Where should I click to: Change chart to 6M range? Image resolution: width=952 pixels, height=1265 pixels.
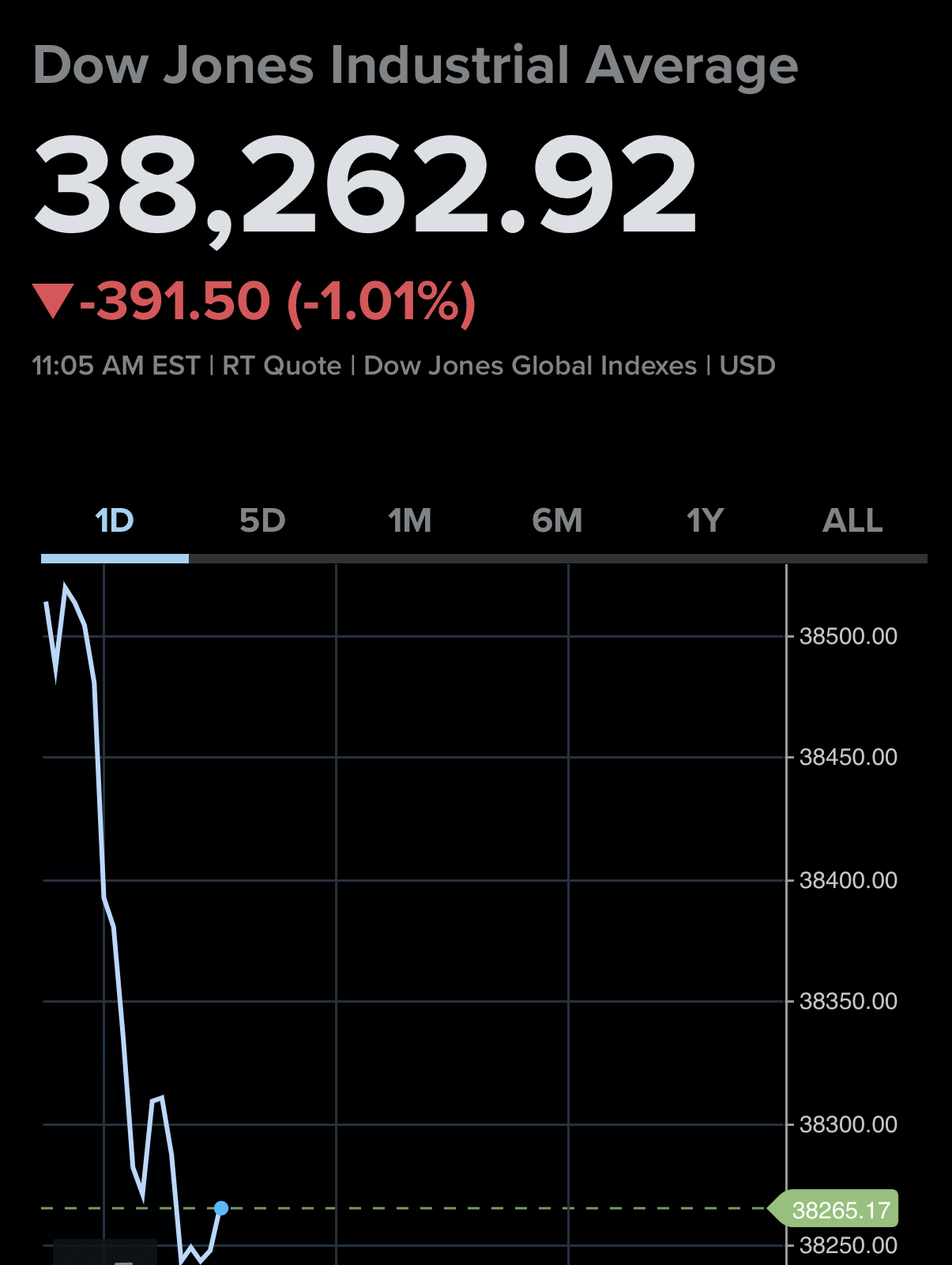pyautogui.click(x=557, y=521)
